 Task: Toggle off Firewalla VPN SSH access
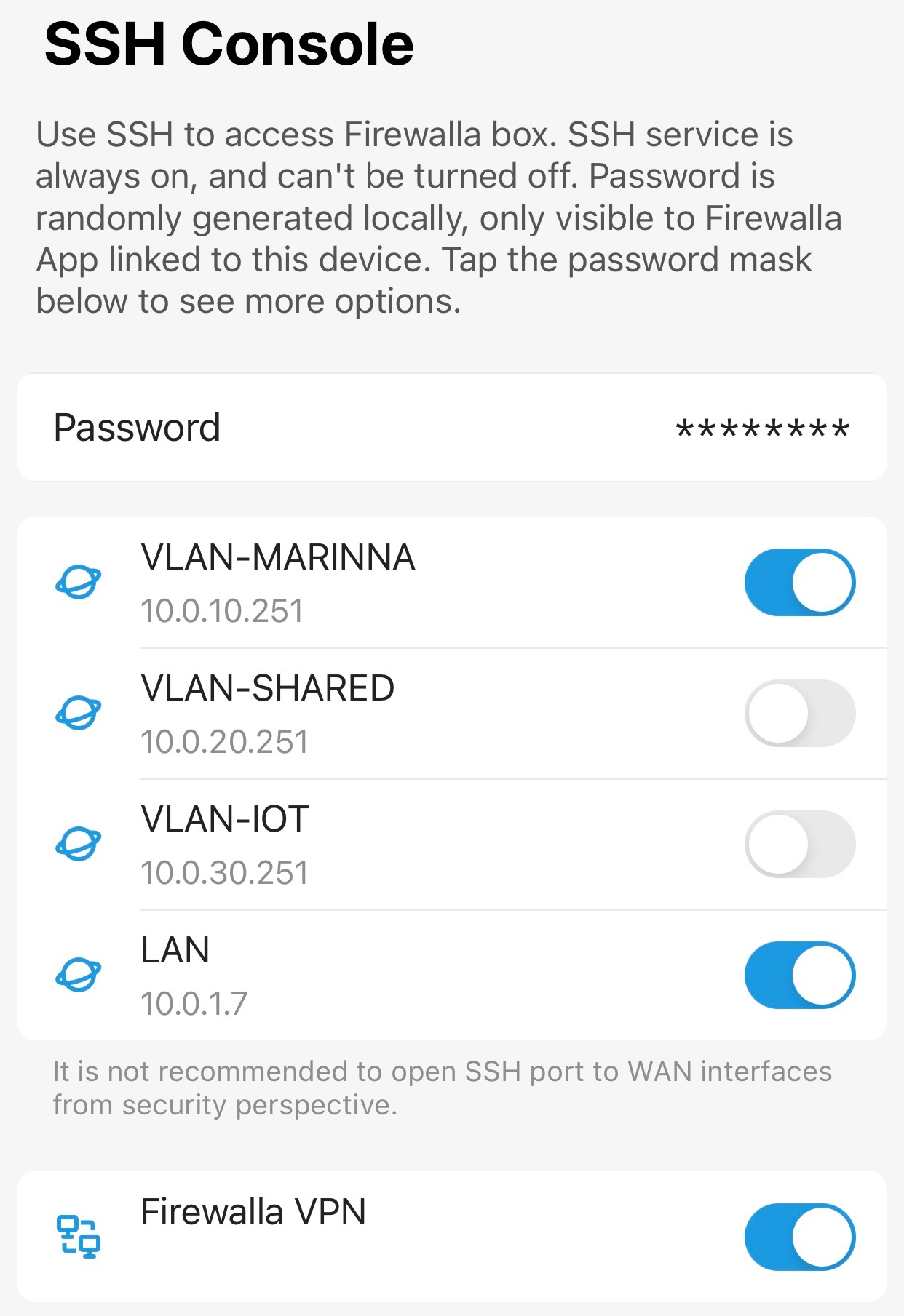coord(799,1237)
